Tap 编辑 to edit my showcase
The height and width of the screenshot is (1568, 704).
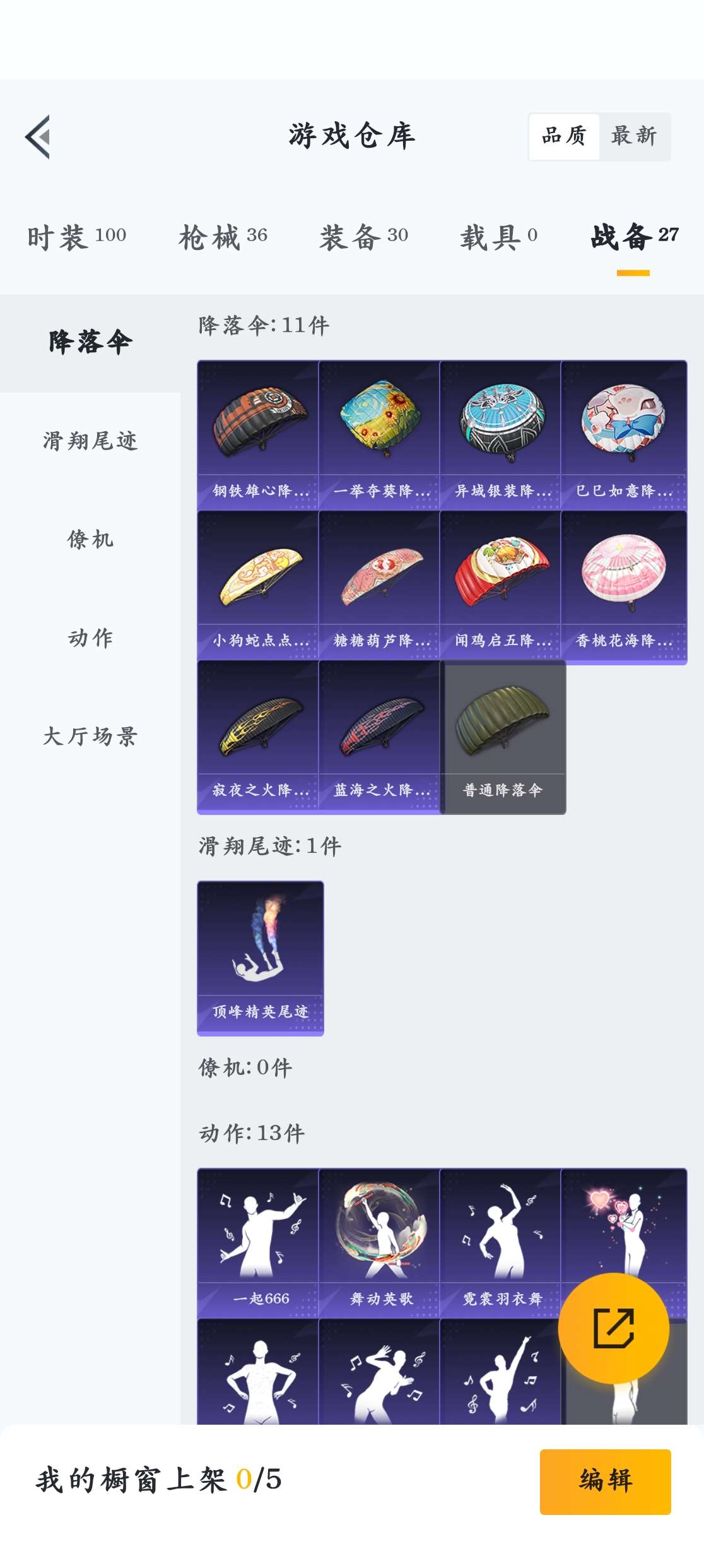tap(605, 1481)
